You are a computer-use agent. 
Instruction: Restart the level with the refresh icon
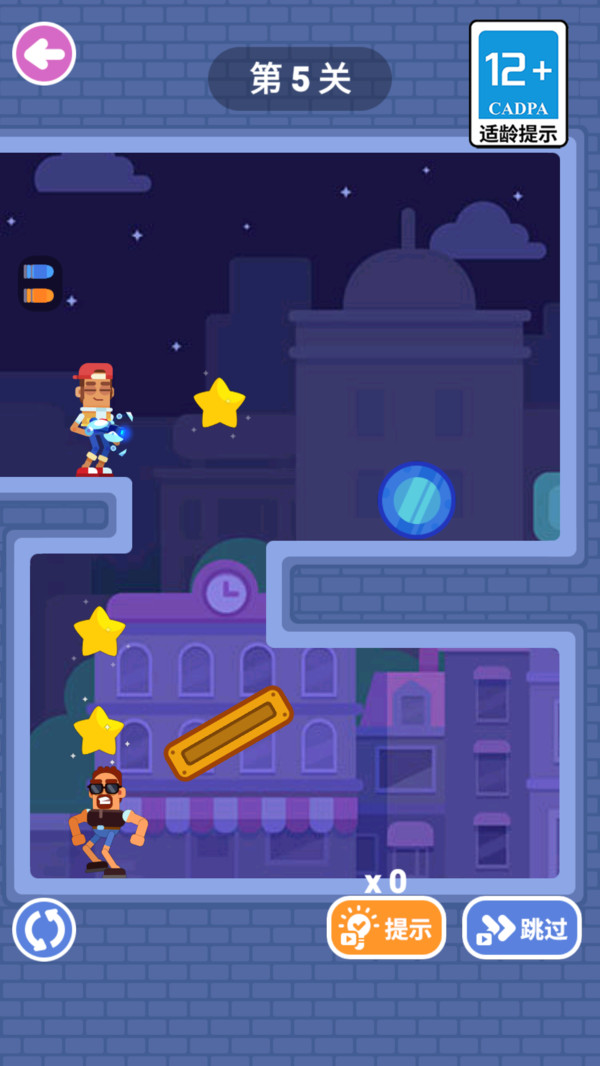44,929
